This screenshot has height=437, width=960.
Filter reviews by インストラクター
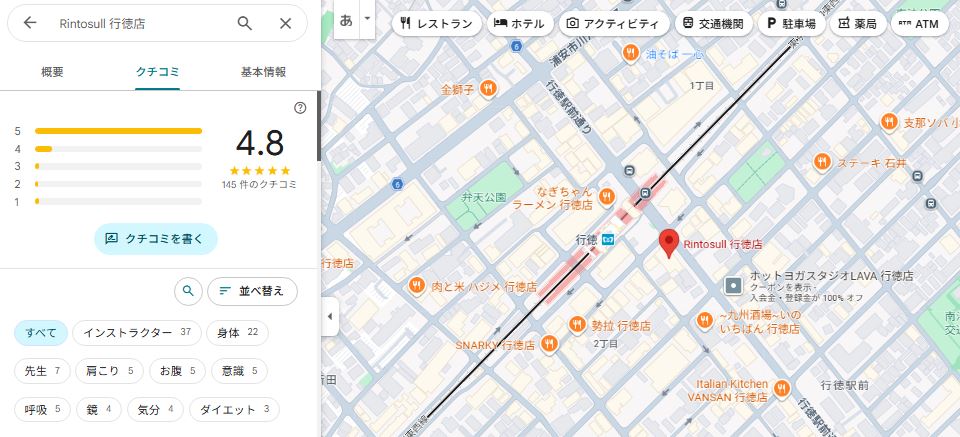(137, 333)
